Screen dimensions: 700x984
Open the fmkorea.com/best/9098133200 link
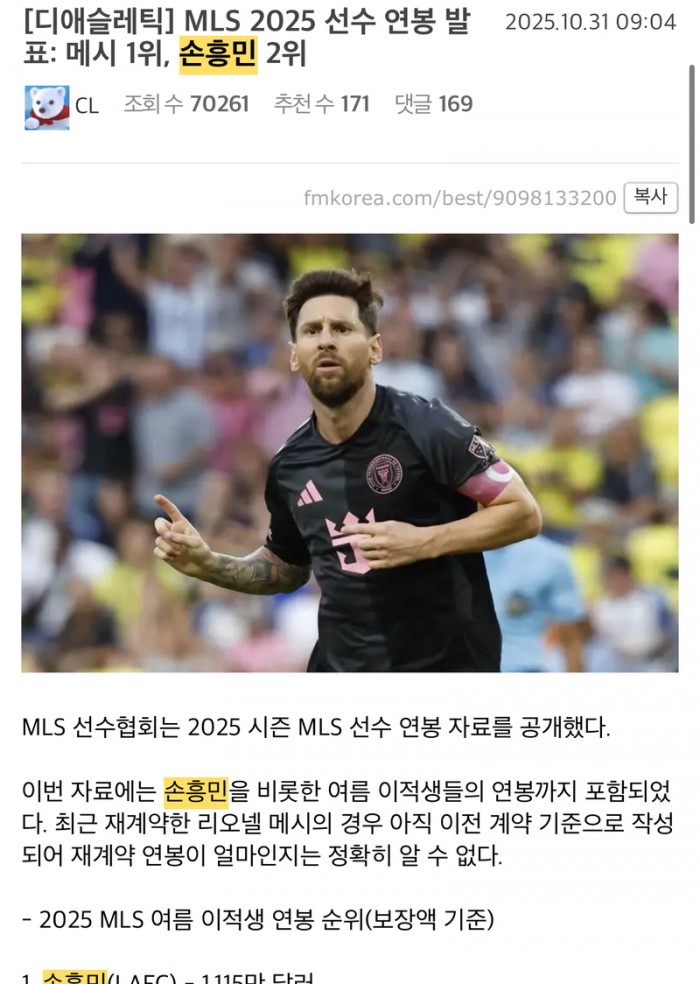[459, 198]
